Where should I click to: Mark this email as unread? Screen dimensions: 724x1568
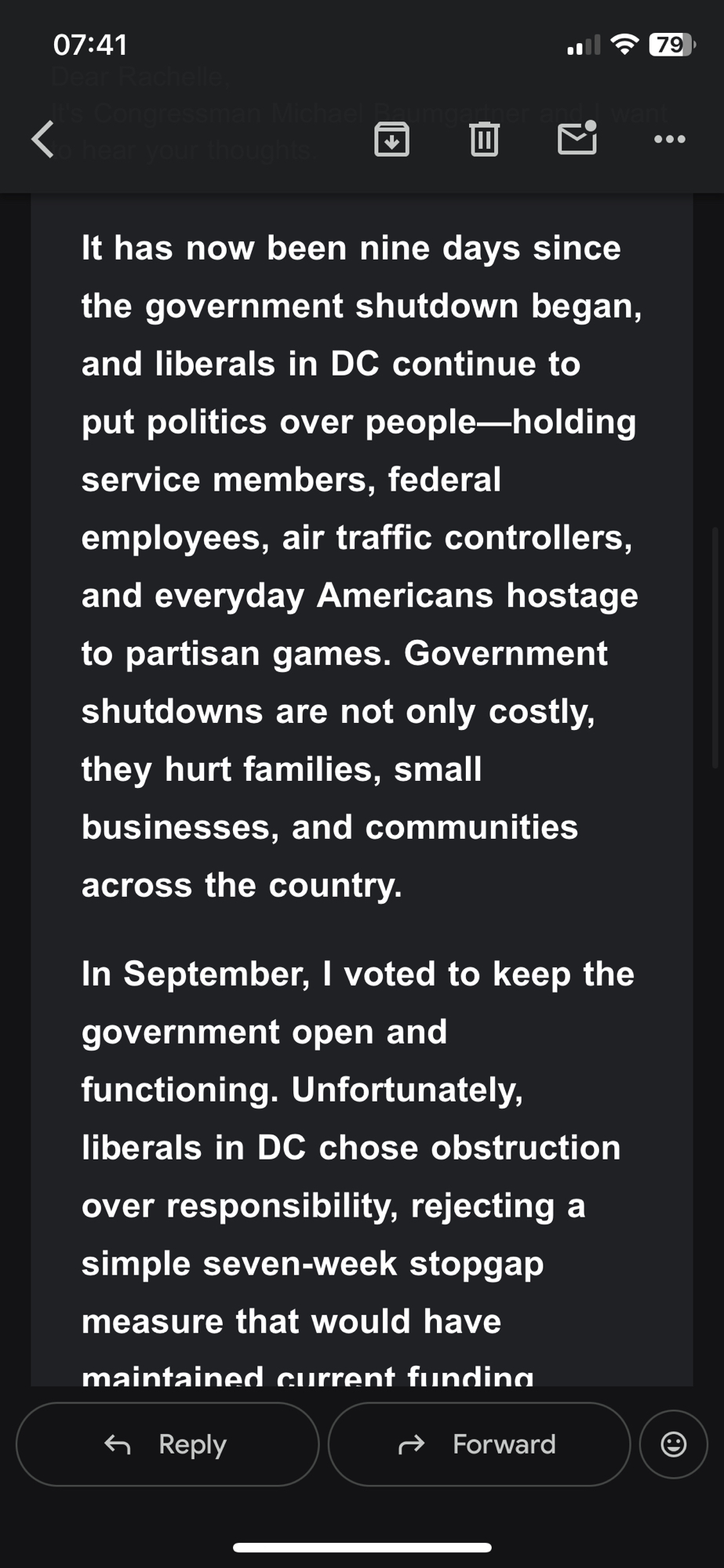point(577,139)
